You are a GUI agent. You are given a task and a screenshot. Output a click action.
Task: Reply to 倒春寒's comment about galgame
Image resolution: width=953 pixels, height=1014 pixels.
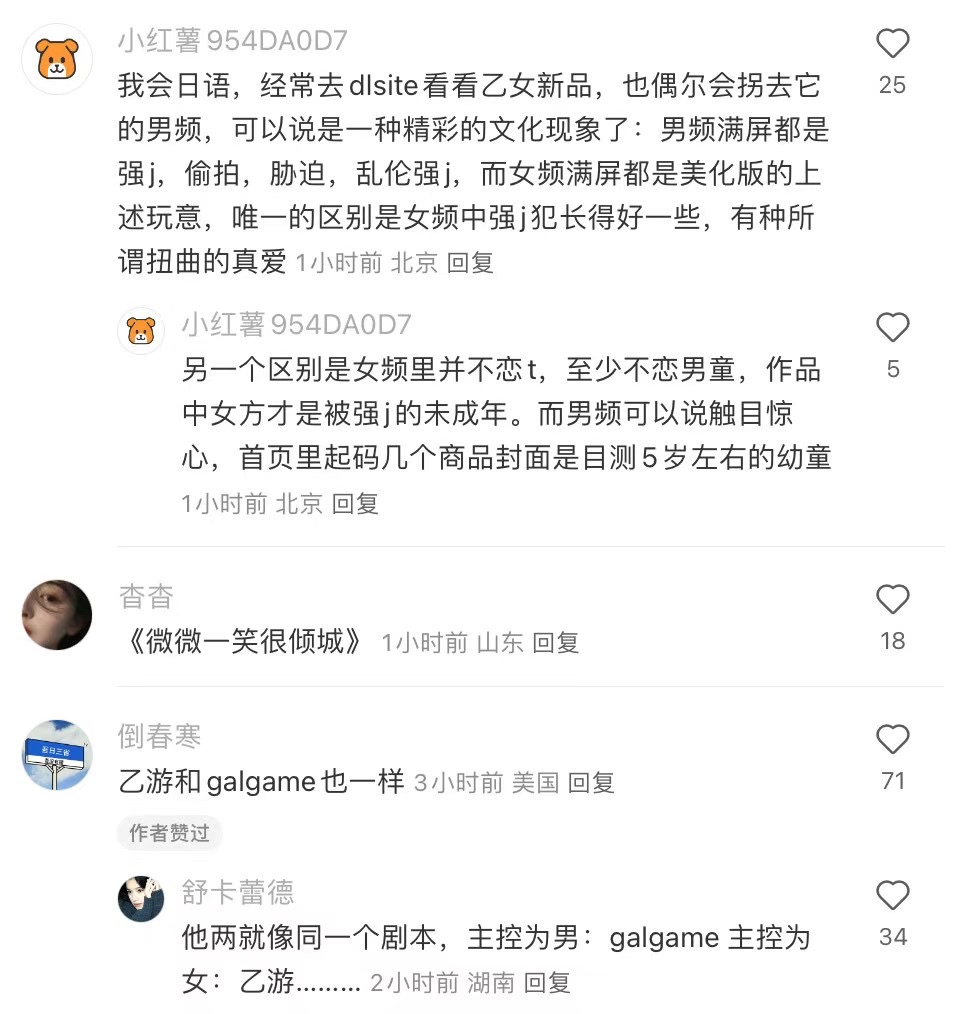click(591, 782)
